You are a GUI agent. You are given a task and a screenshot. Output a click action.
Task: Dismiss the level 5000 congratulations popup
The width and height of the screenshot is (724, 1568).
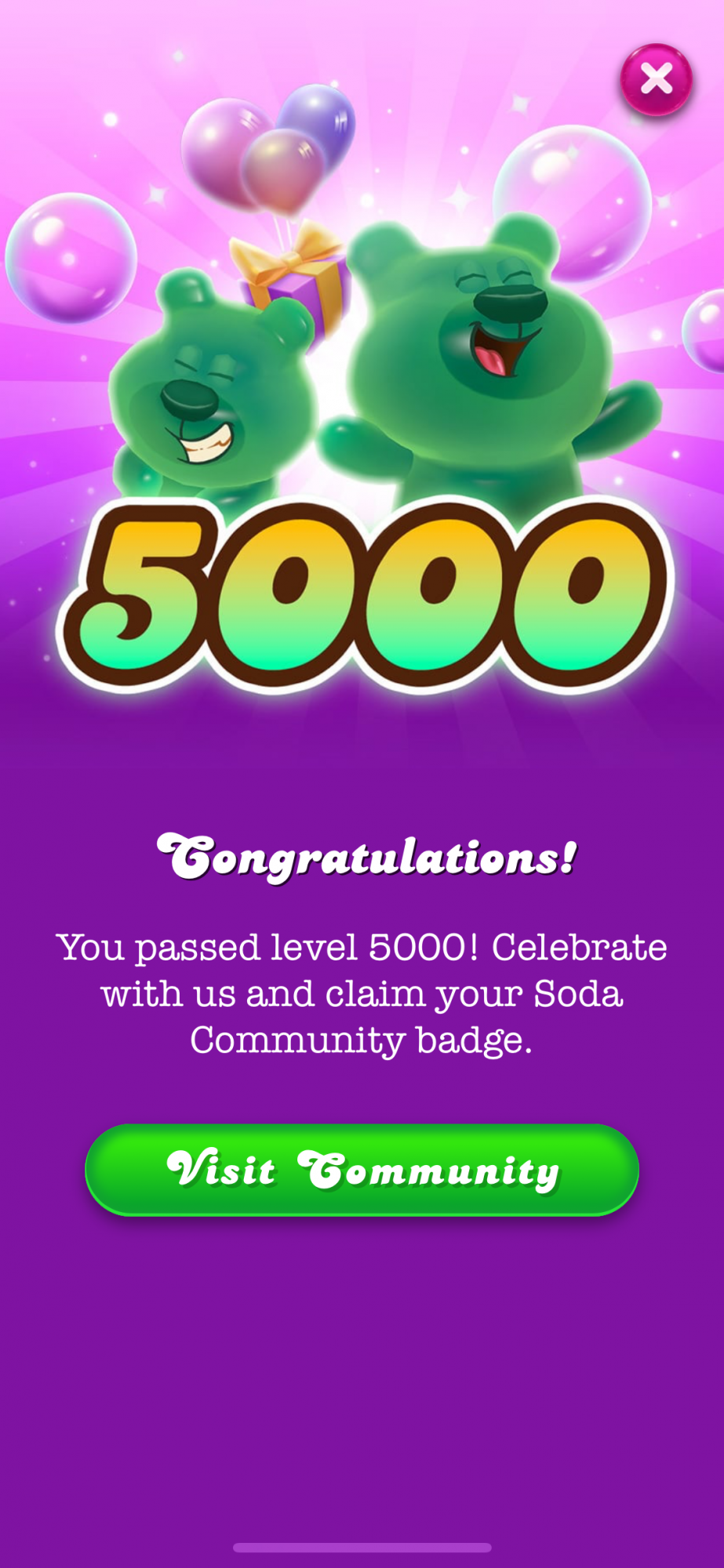click(656, 79)
